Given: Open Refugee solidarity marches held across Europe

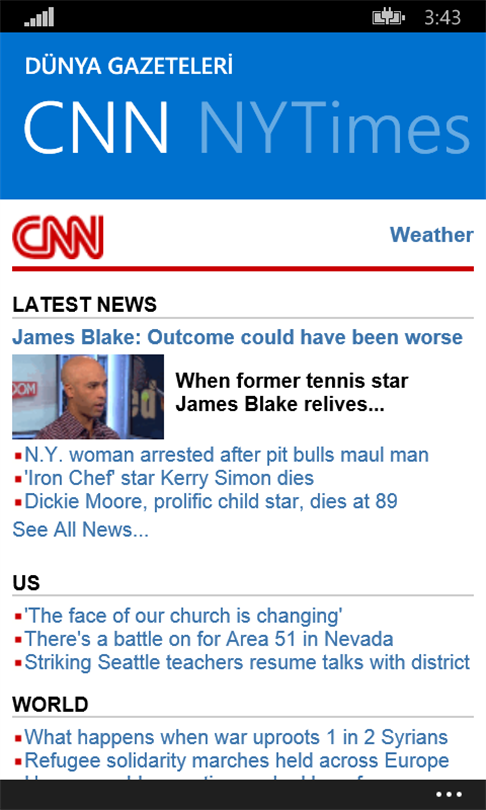Looking at the screenshot, I should click(x=237, y=760).
